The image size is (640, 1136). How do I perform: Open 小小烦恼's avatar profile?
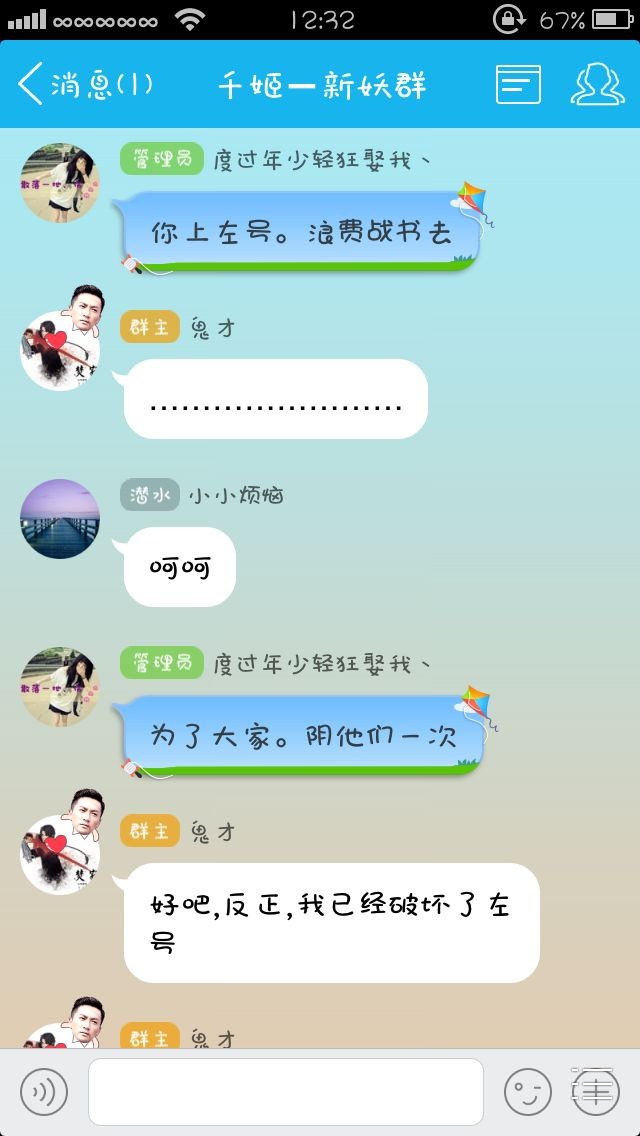tap(61, 519)
